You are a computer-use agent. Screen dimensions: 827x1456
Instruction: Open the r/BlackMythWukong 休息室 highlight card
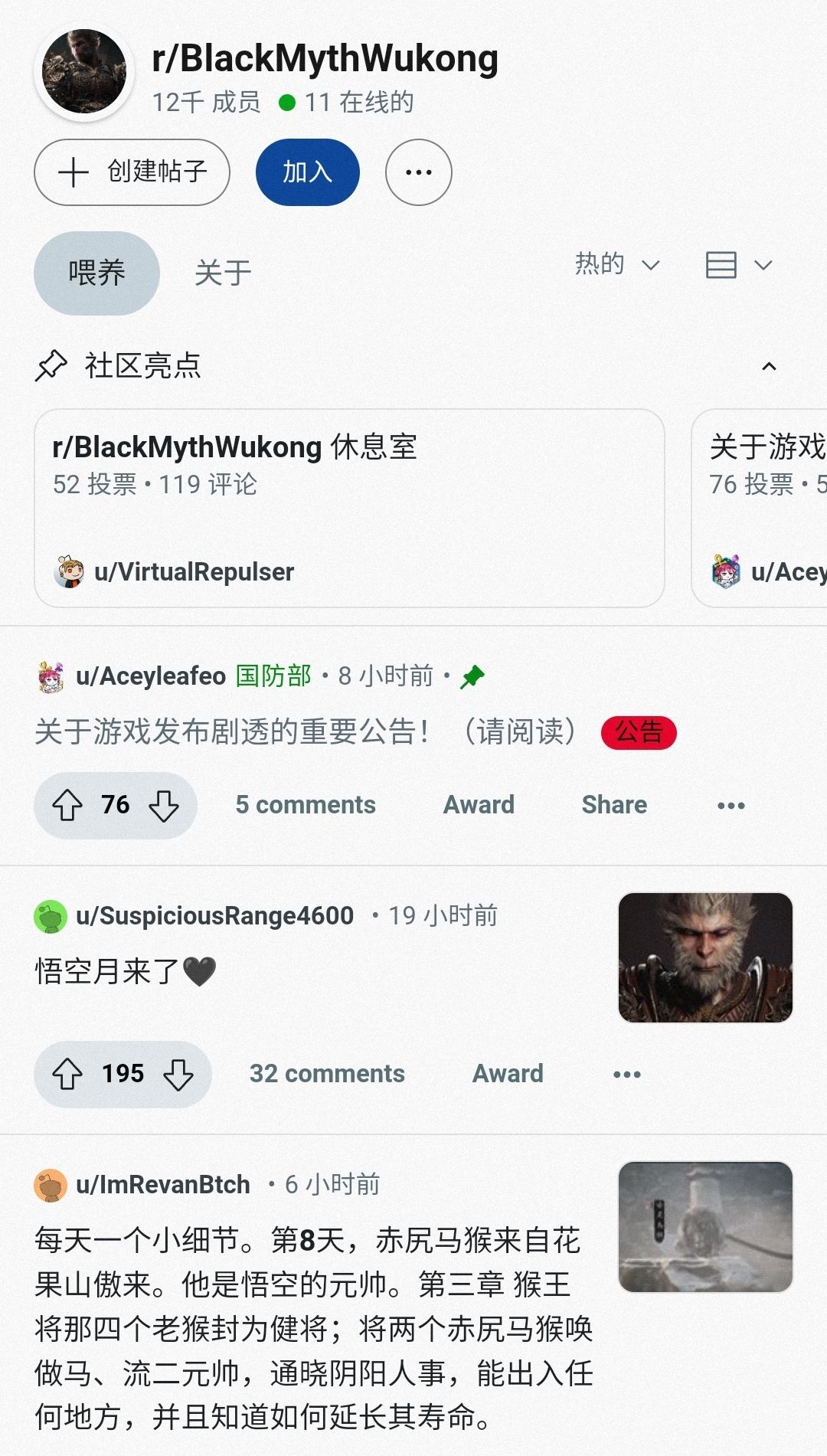(349, 507)
